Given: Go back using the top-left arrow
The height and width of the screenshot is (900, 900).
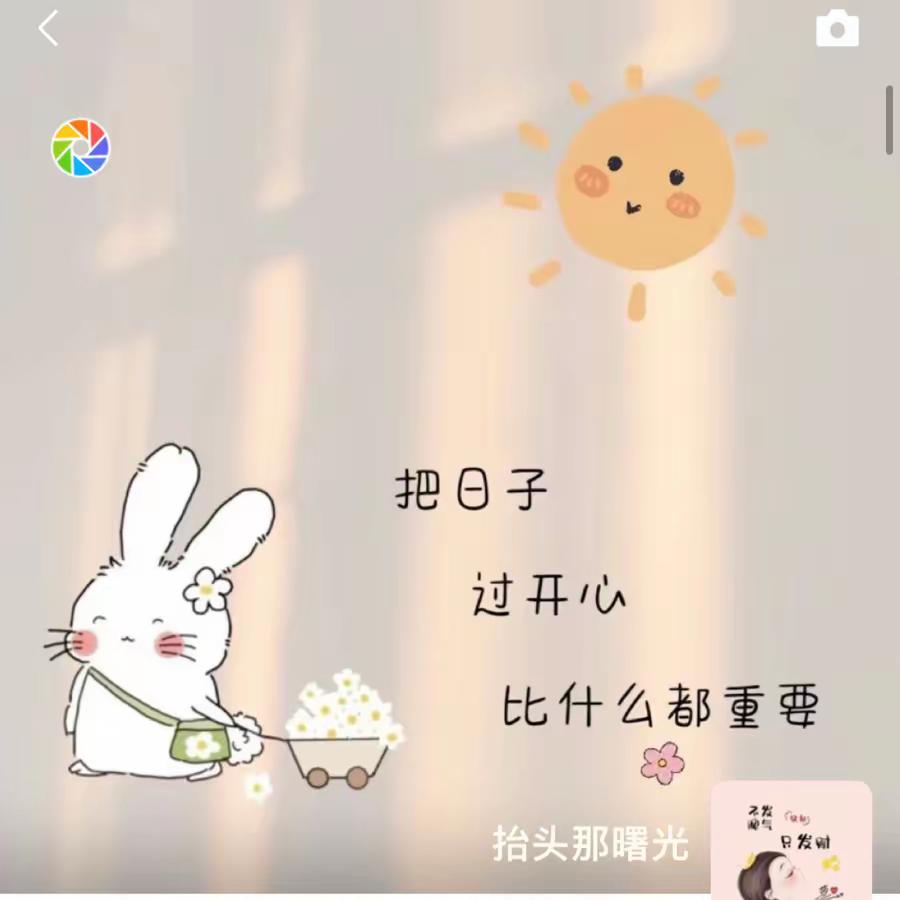Looking at the screenshot, I should coord(48,29).
